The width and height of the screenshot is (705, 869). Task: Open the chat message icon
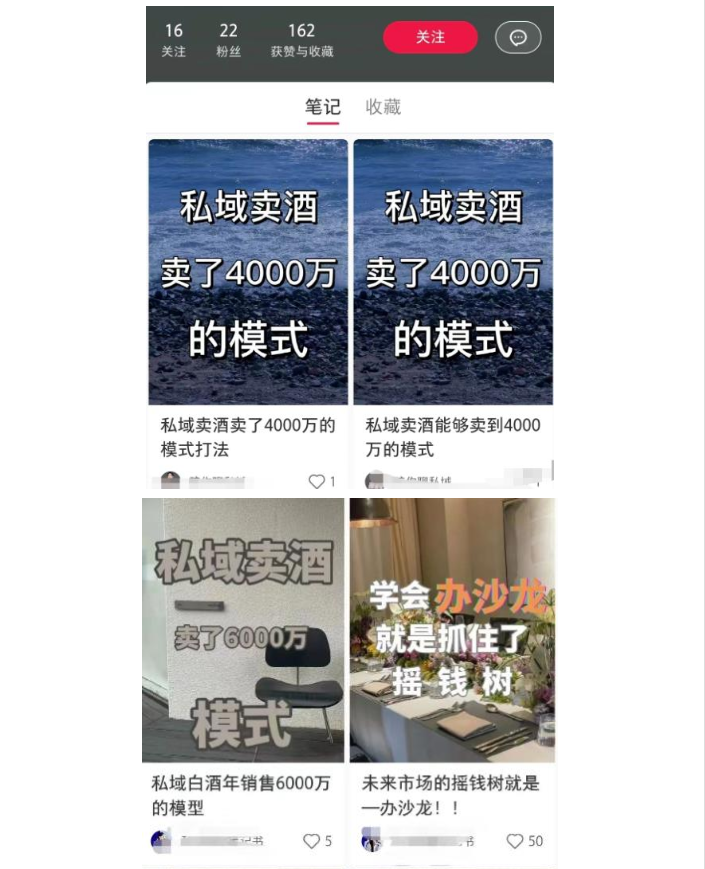point(518,37)
